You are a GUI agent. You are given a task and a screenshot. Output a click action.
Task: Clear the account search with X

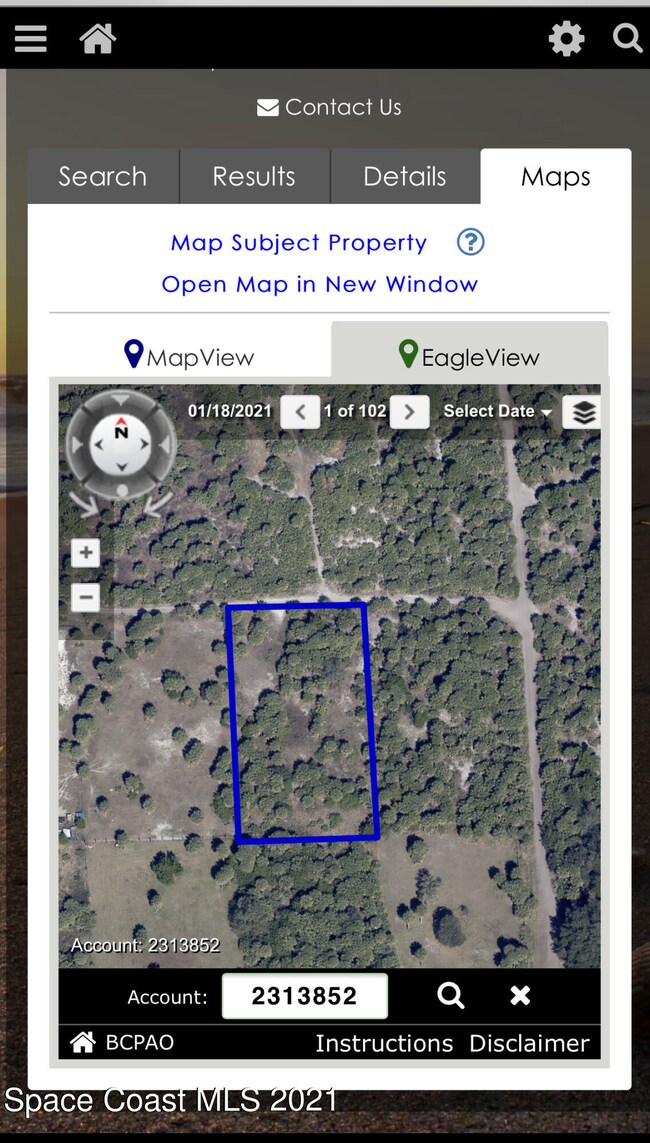(520, 995)
